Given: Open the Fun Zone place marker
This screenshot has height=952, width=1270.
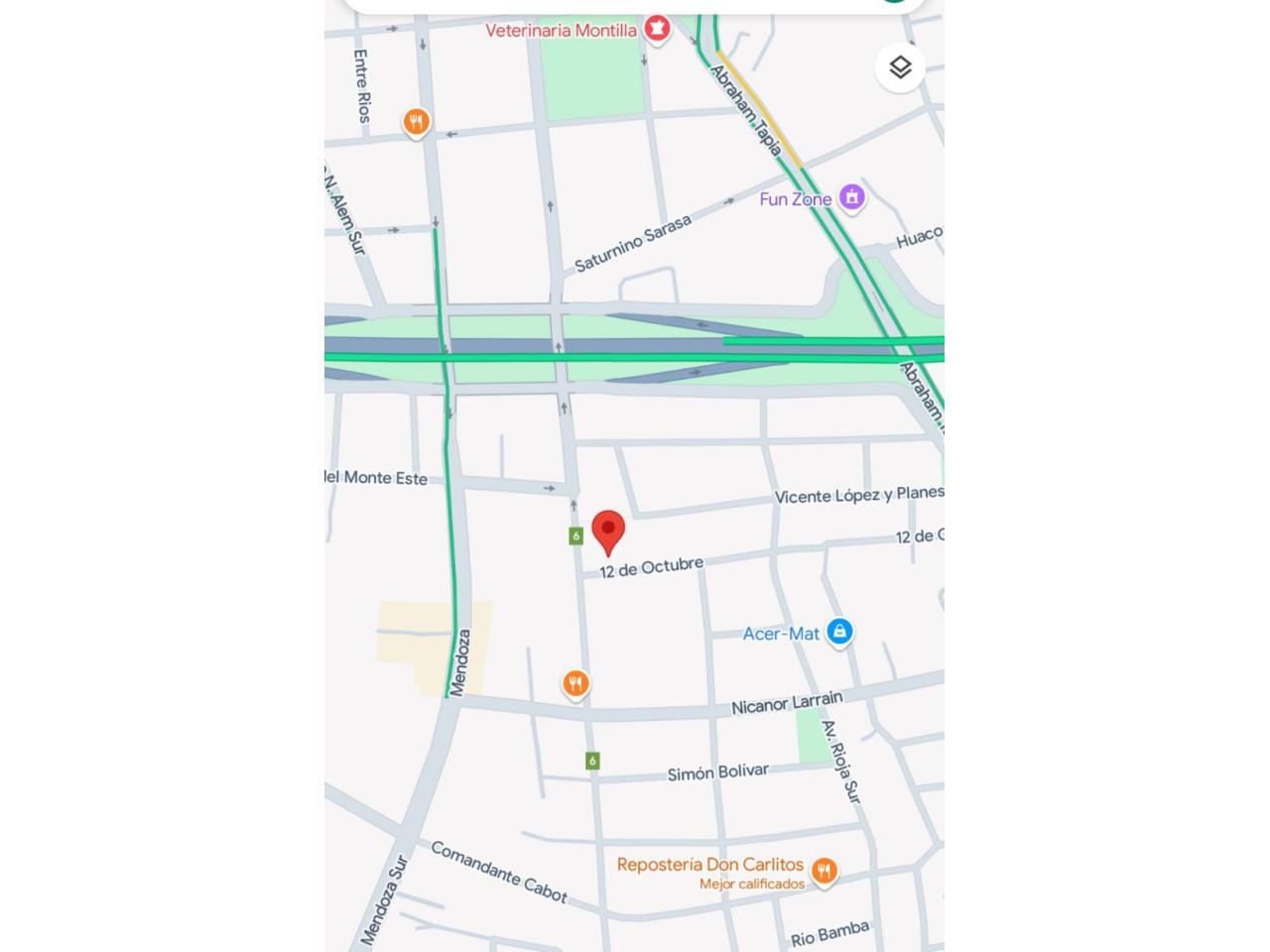Looking at the screenshot, I should tap(851, 197).
